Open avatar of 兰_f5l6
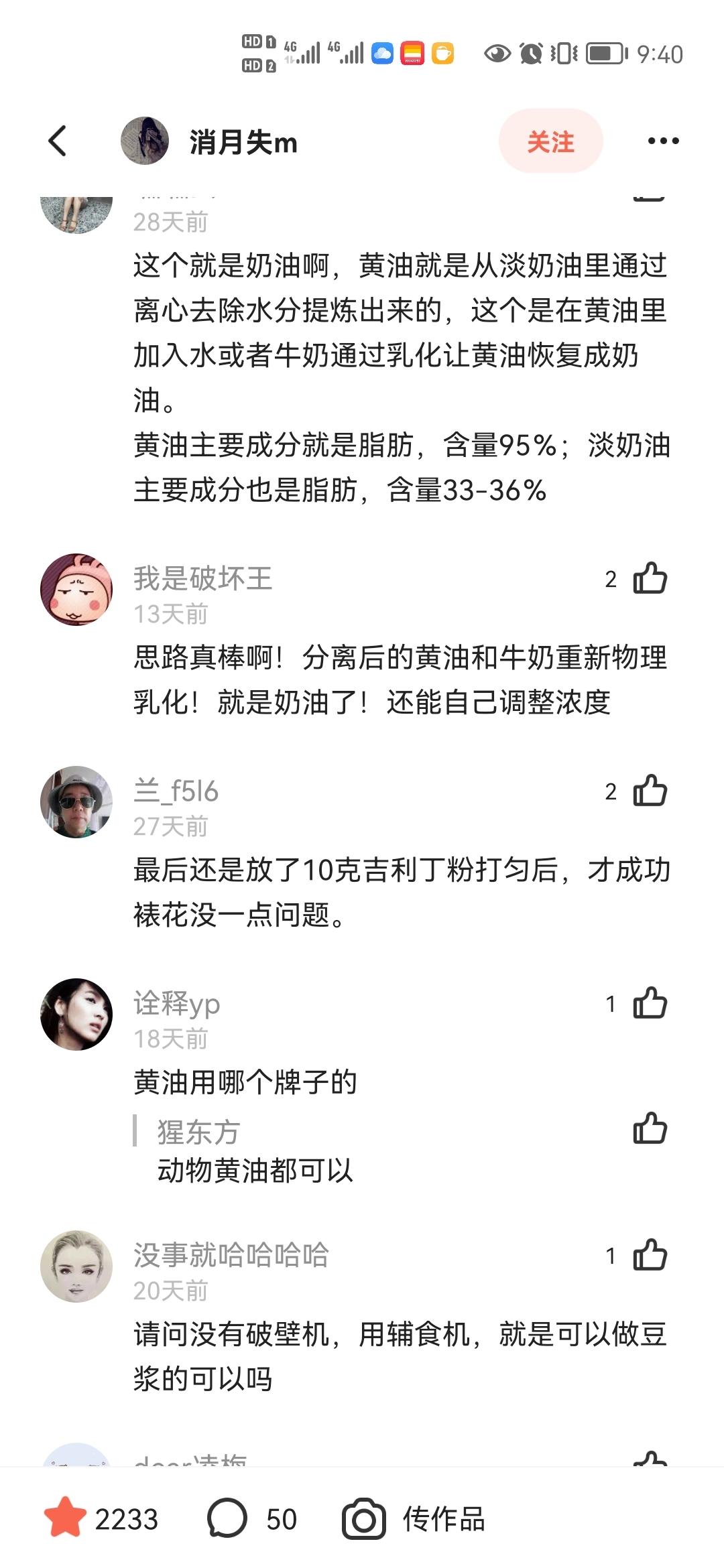This screenshot has width=724, height=1568. click(x=76, y=801)
